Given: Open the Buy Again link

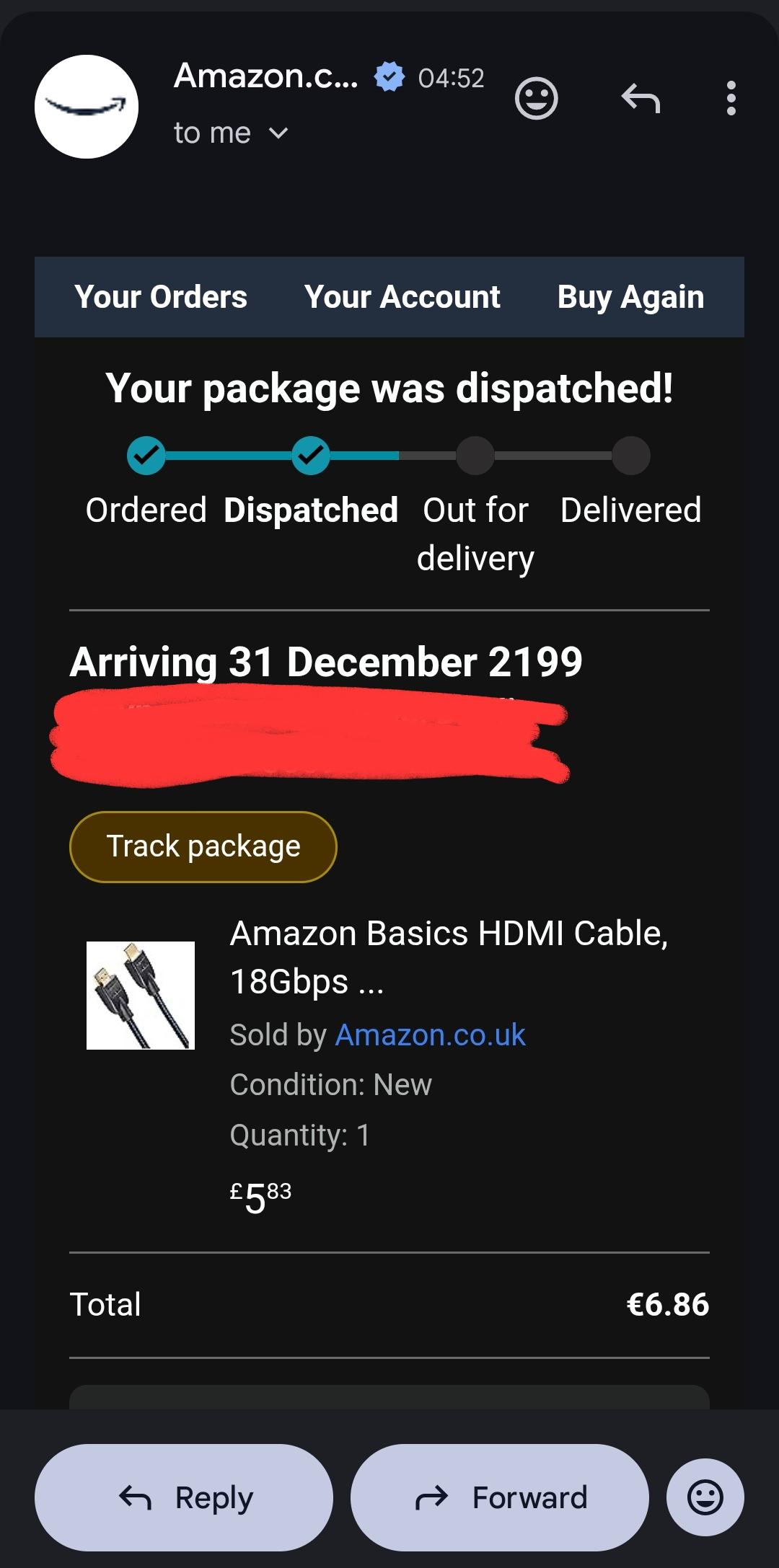Looking at the screenshot, I should click(630, 297).
